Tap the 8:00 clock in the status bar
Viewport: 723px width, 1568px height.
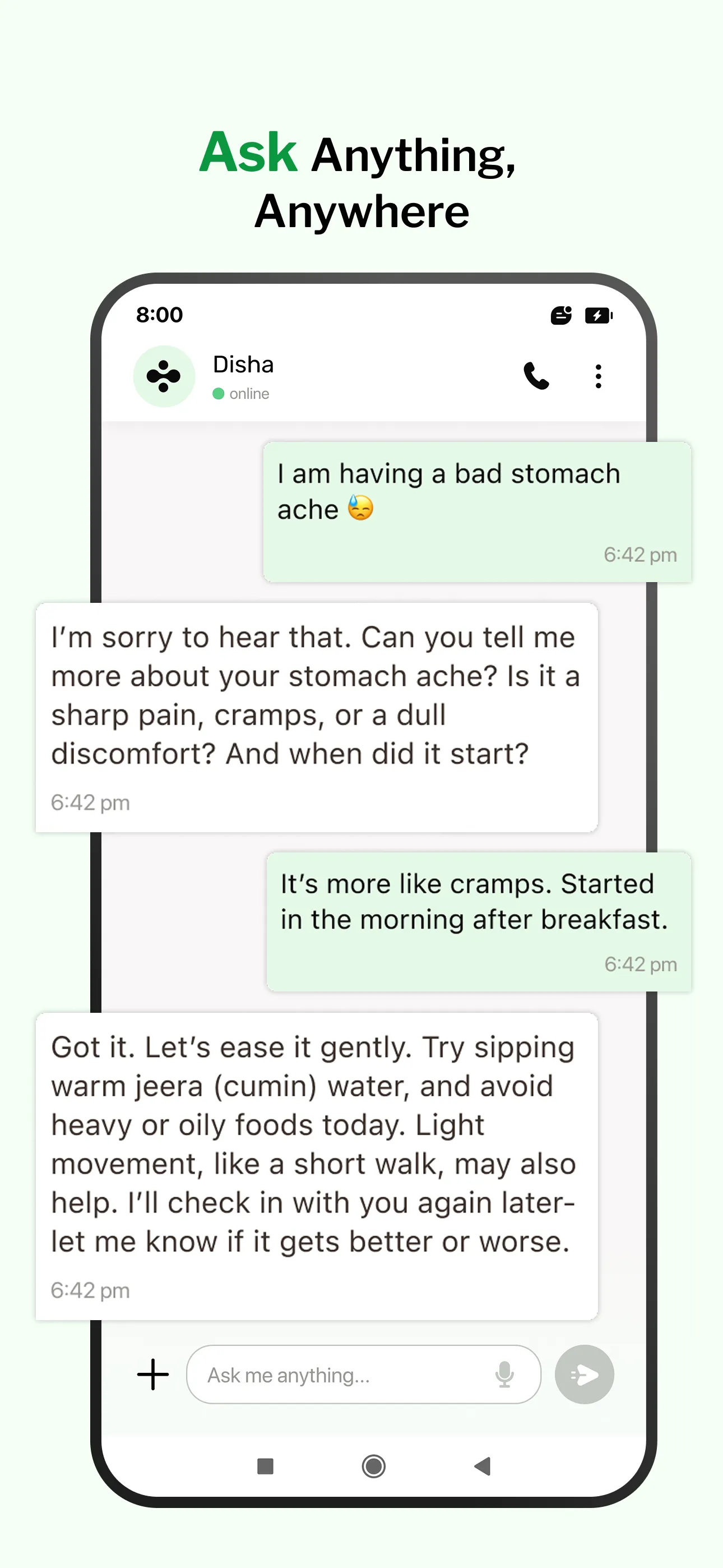click(158, 315)
